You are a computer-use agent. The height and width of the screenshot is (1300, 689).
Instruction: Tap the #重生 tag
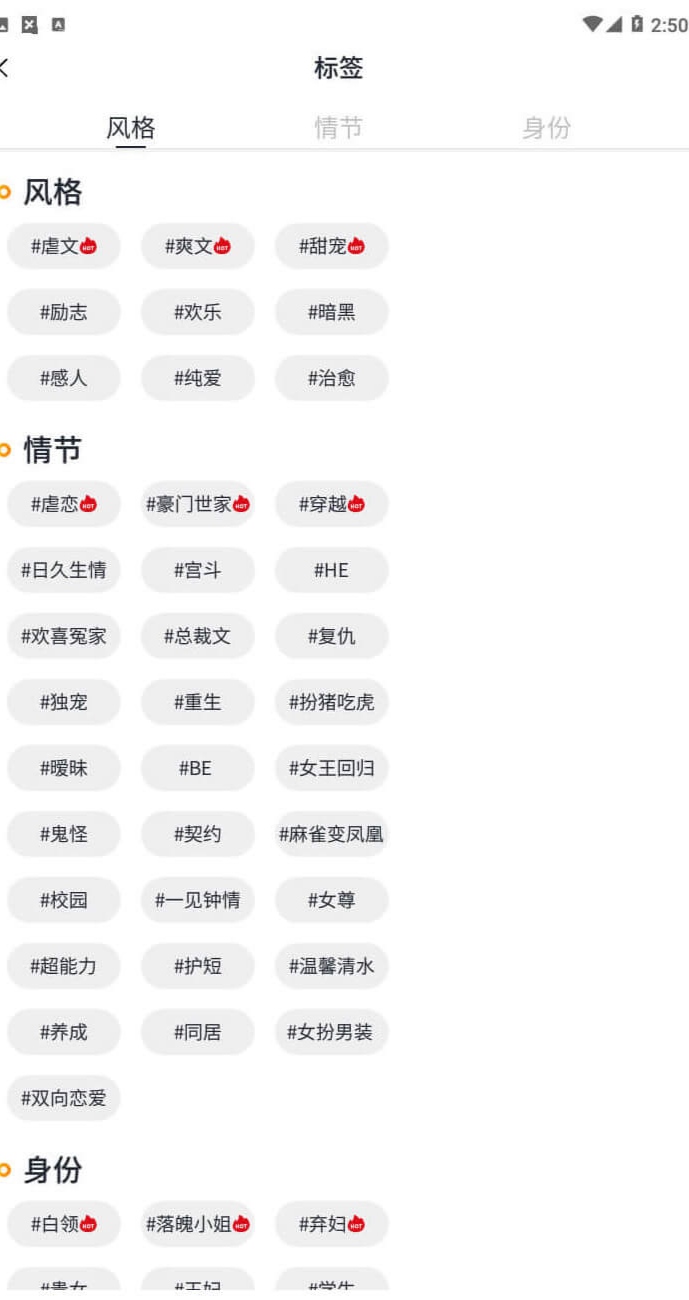[x=198, y=702]
